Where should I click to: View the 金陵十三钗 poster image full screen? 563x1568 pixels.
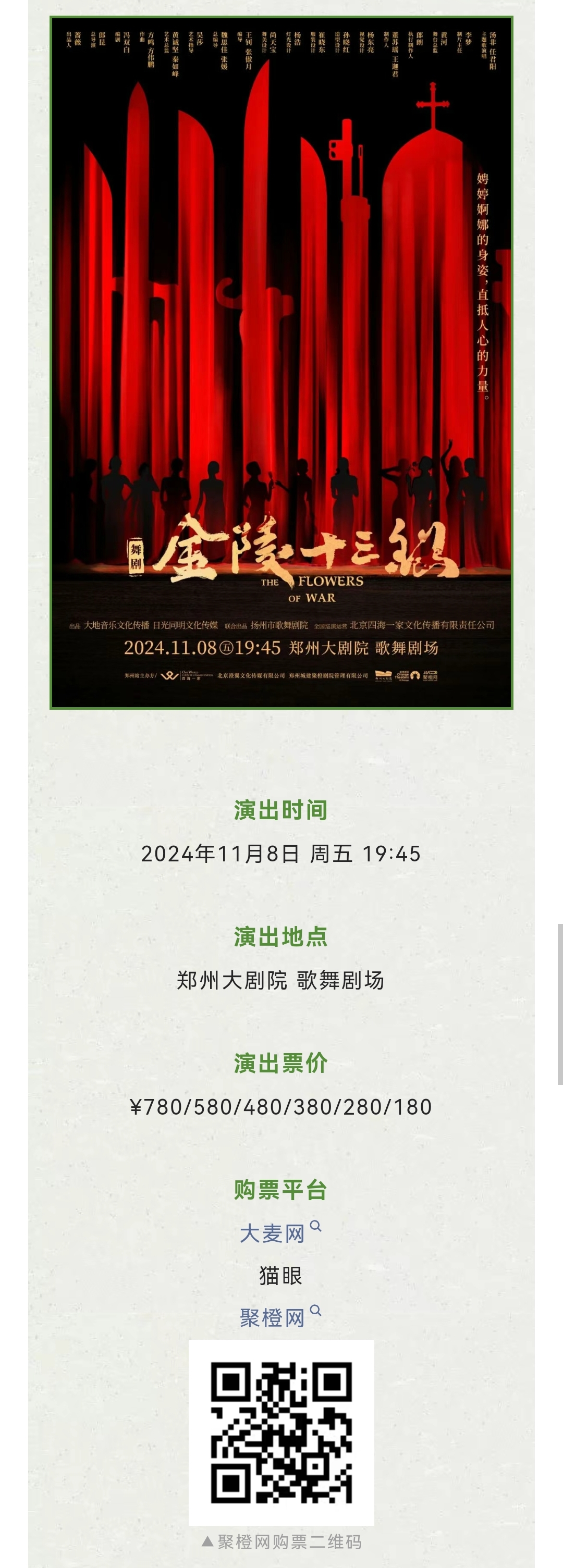click(281, 363)
